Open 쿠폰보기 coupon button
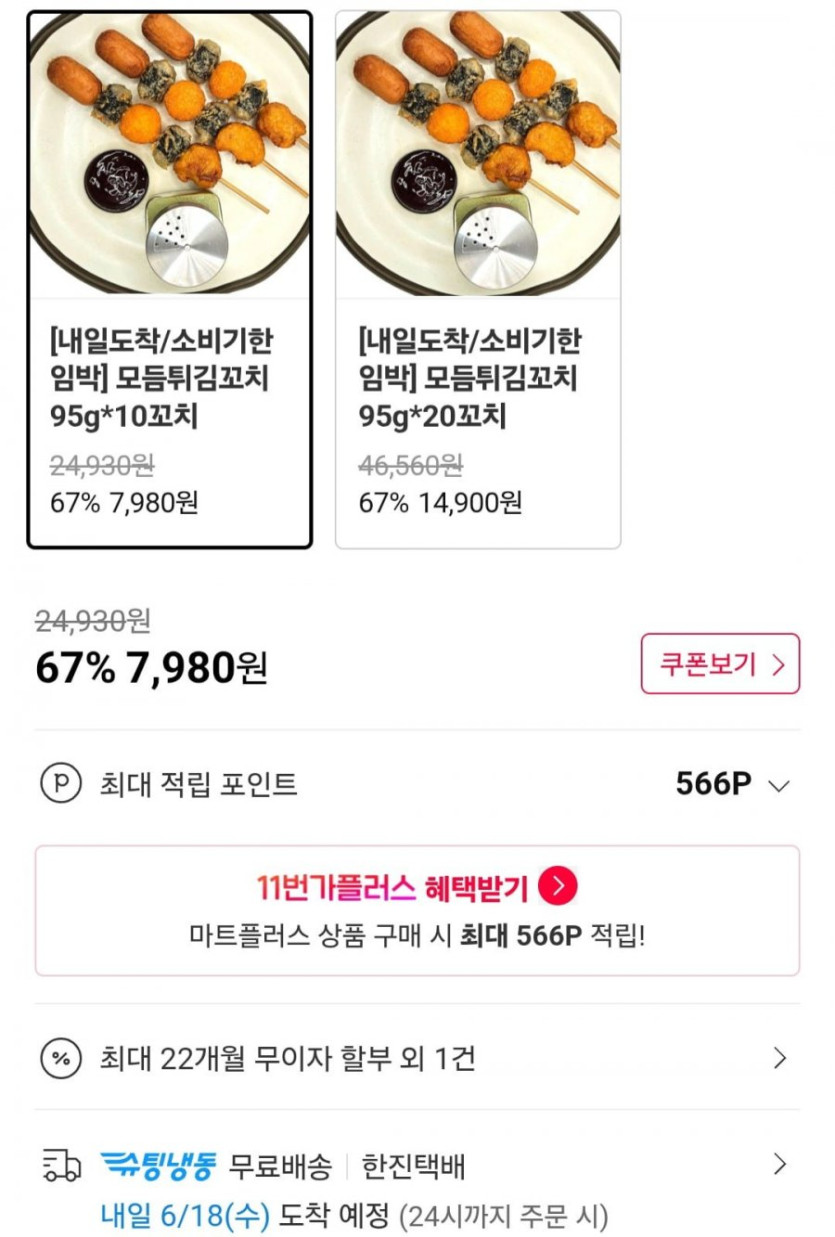 click(720, 664)
